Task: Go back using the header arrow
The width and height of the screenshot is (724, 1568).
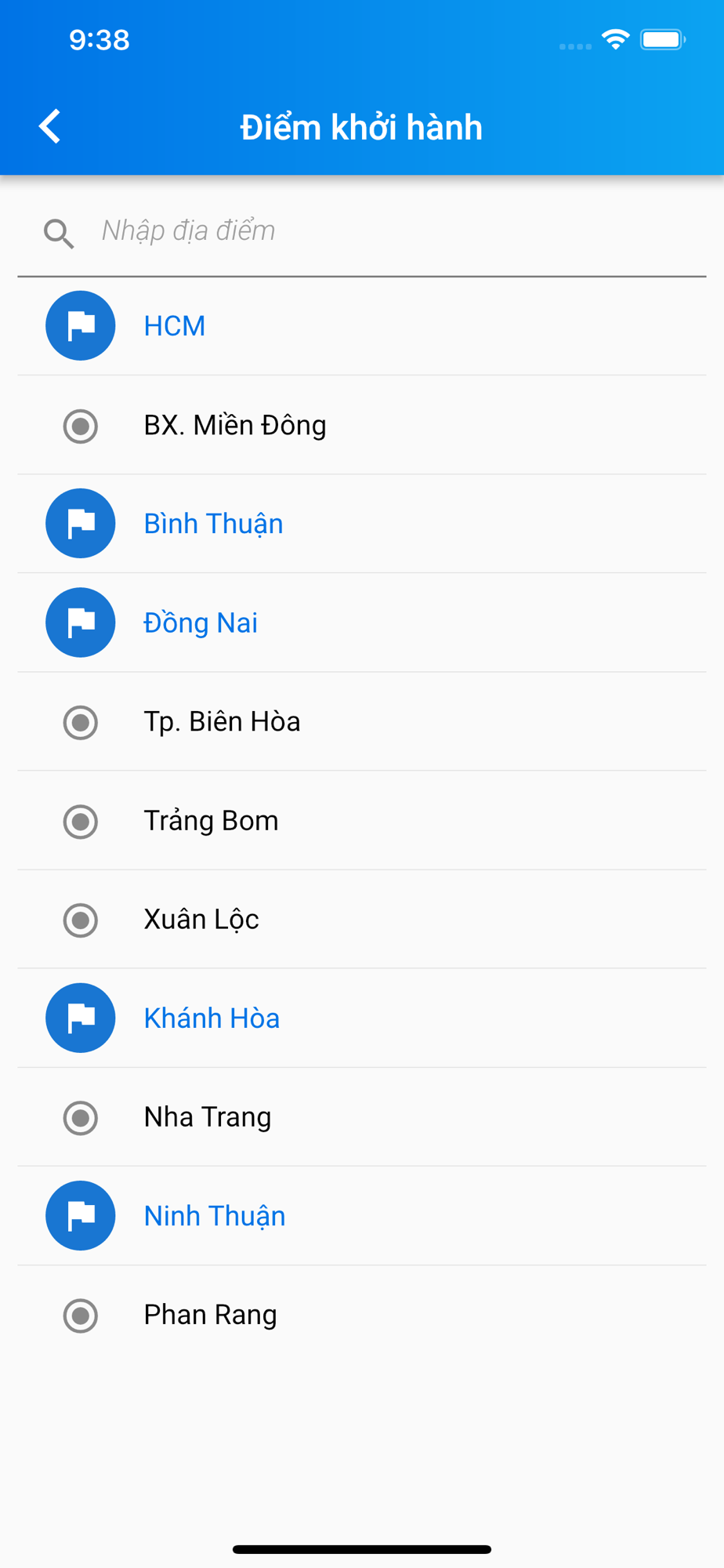Action: (x=50, y=126)
